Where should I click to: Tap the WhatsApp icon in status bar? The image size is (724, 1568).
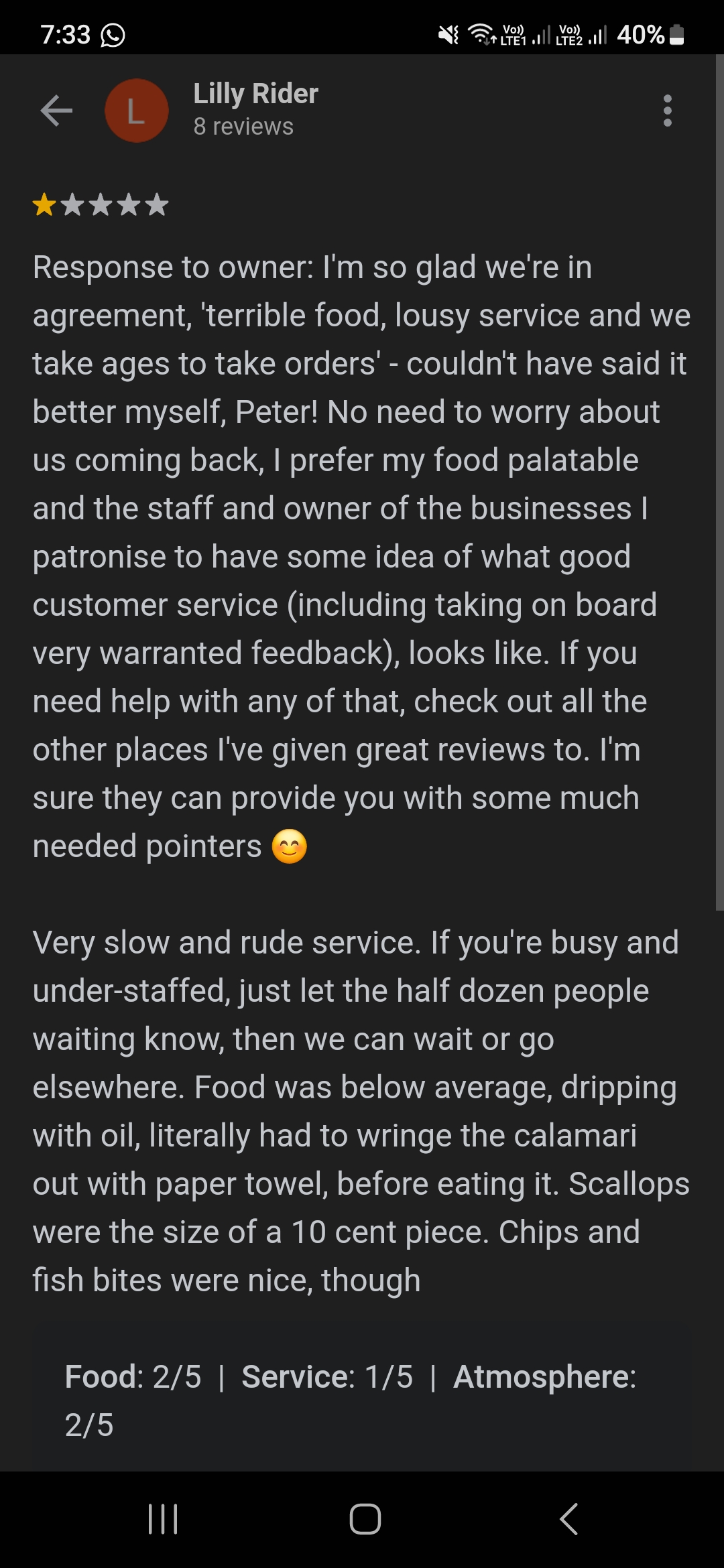click(114, 34)
